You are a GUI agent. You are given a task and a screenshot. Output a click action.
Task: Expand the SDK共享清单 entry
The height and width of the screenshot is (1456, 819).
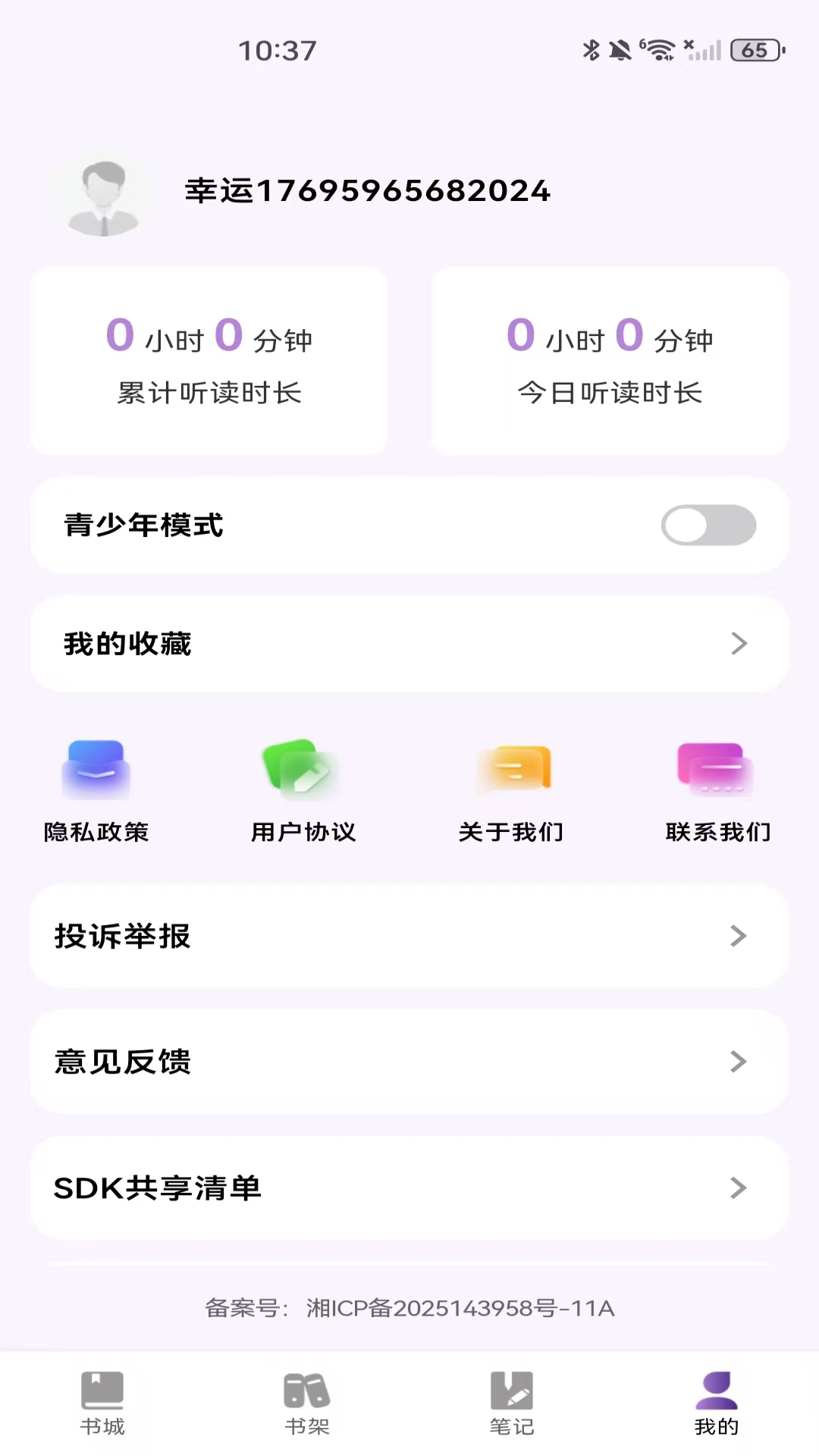739,1188
